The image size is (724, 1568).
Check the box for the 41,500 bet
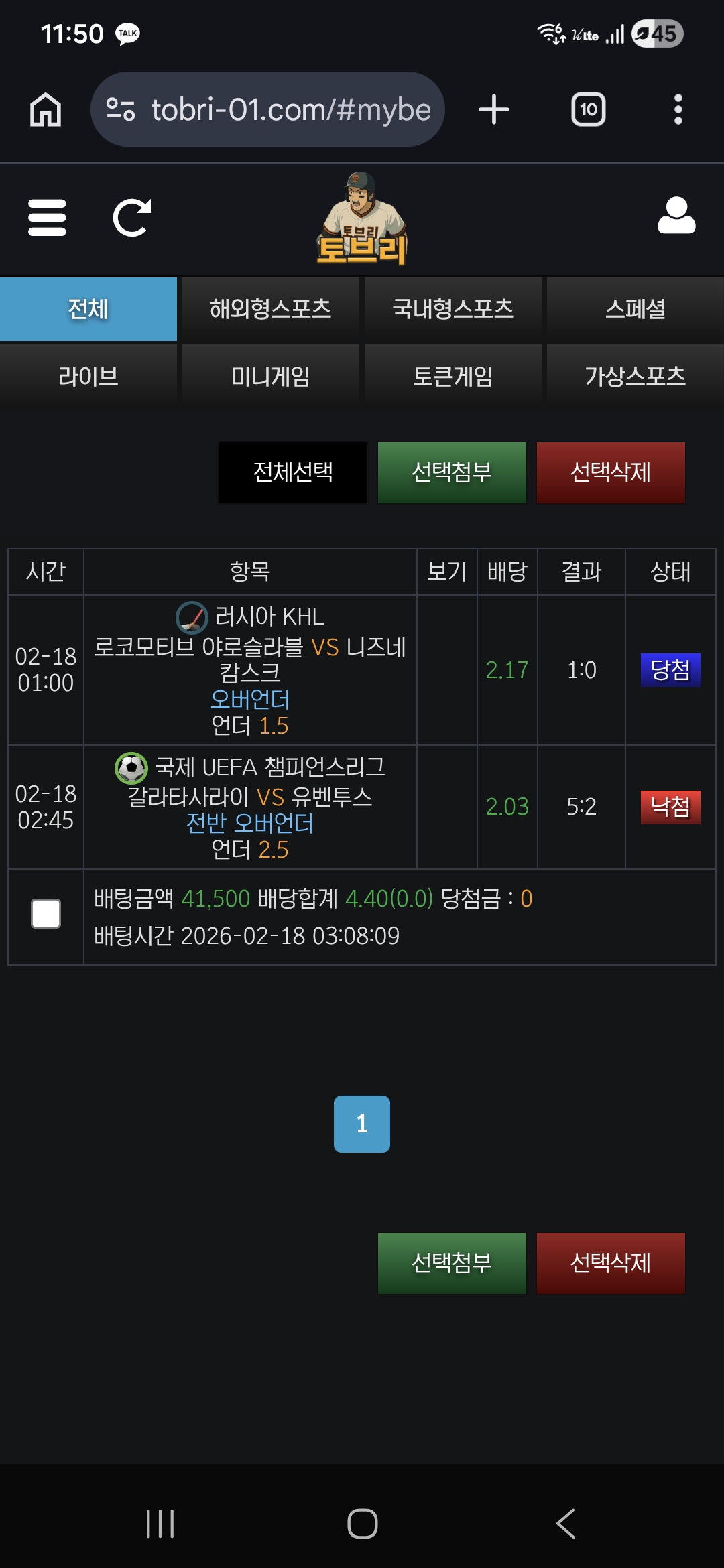[x=46, y=914]
